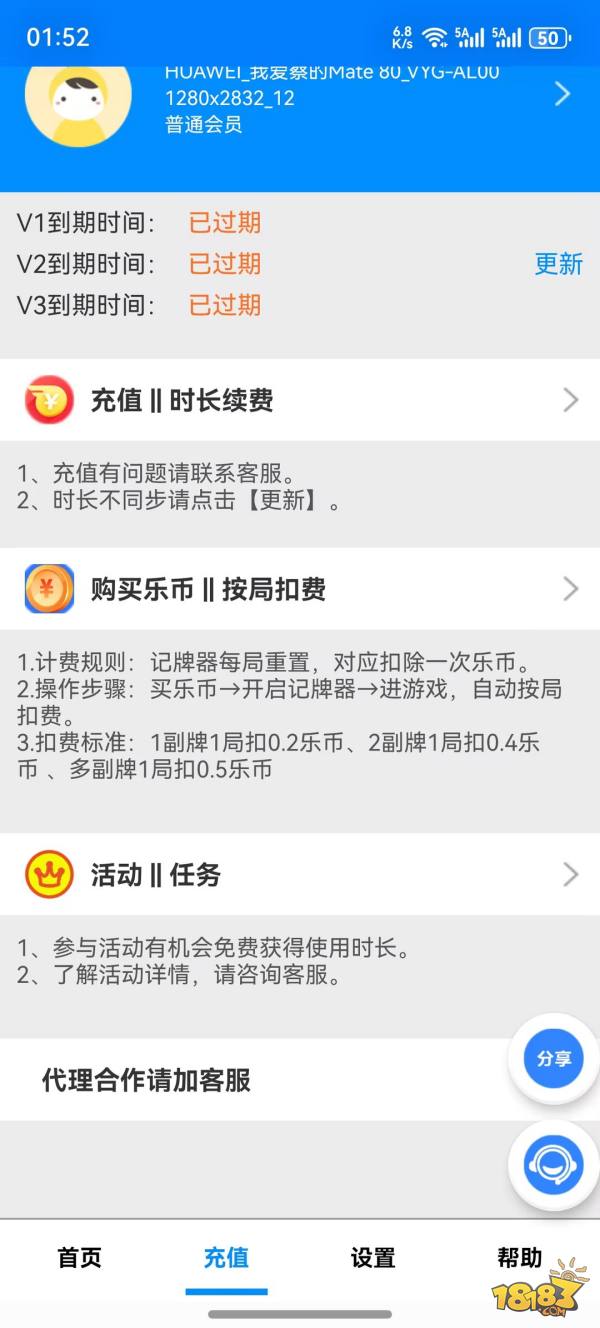Viewport: 600px width, 1328px height.
Task: Open the profile details chevron
Action: click(562, 95)
